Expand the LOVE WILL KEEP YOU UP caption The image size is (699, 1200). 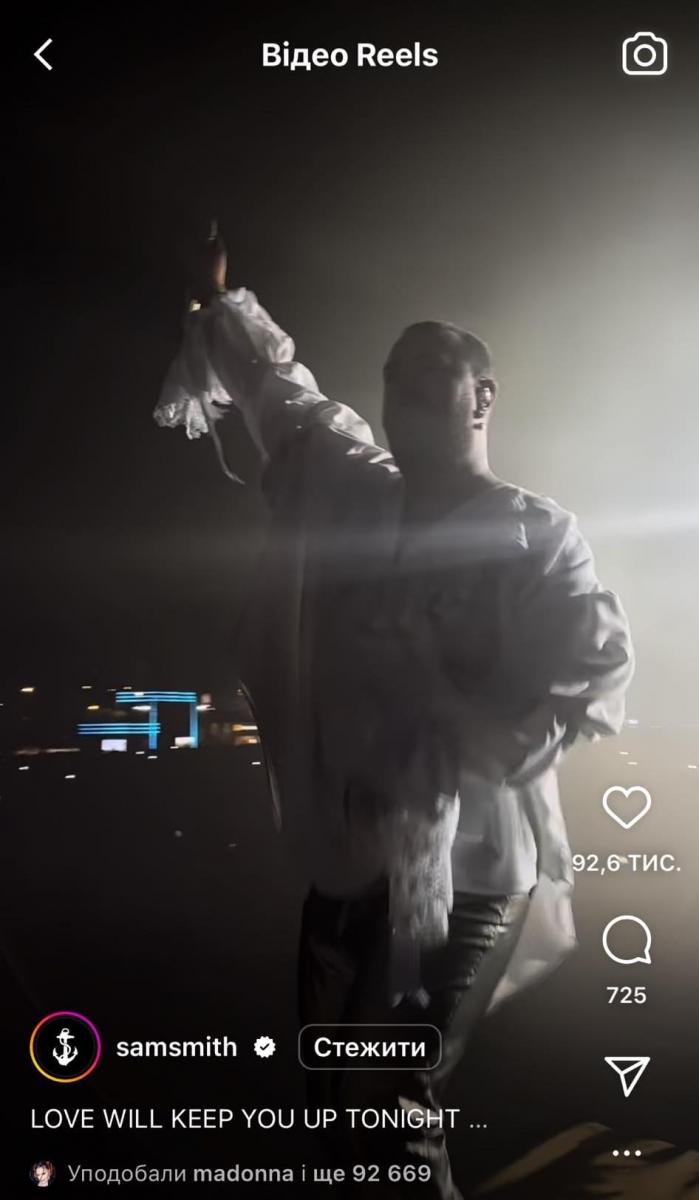pyautogui.click(x=259, y=1119)
